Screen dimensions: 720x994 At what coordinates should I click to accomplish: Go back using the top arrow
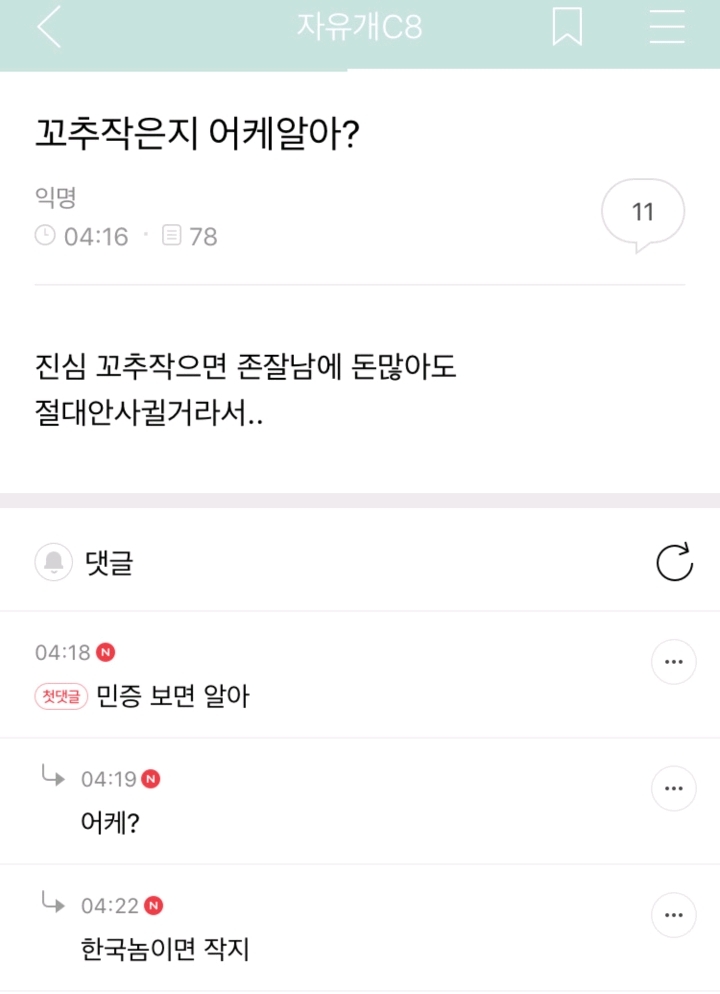(49, 27)
